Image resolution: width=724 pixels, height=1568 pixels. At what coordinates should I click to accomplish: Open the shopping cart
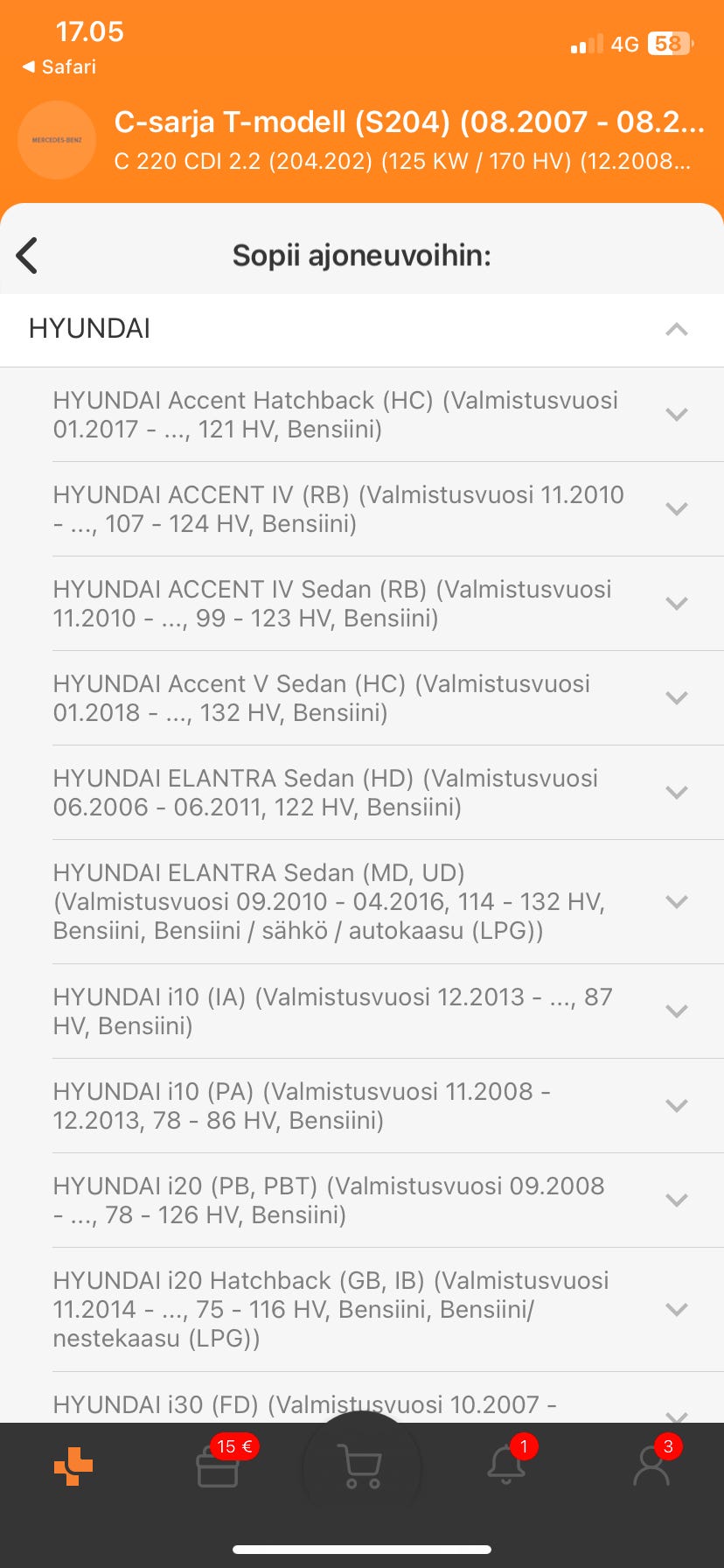coord(361,1468)
